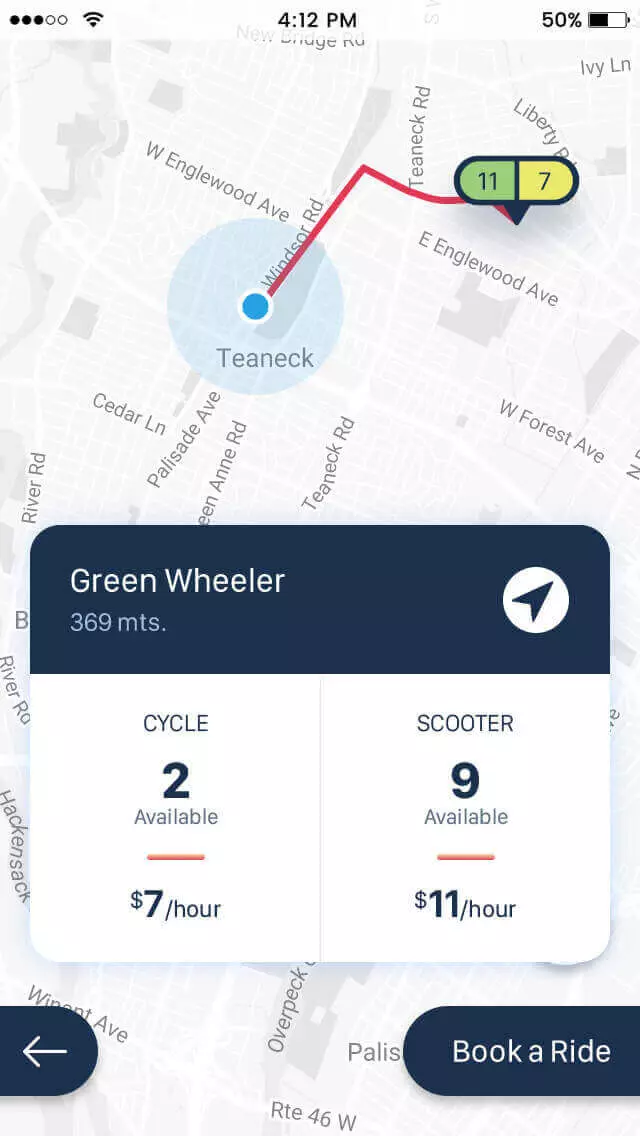Select the Cycle option at $7/hour
640x1136 pixels.
176,815
